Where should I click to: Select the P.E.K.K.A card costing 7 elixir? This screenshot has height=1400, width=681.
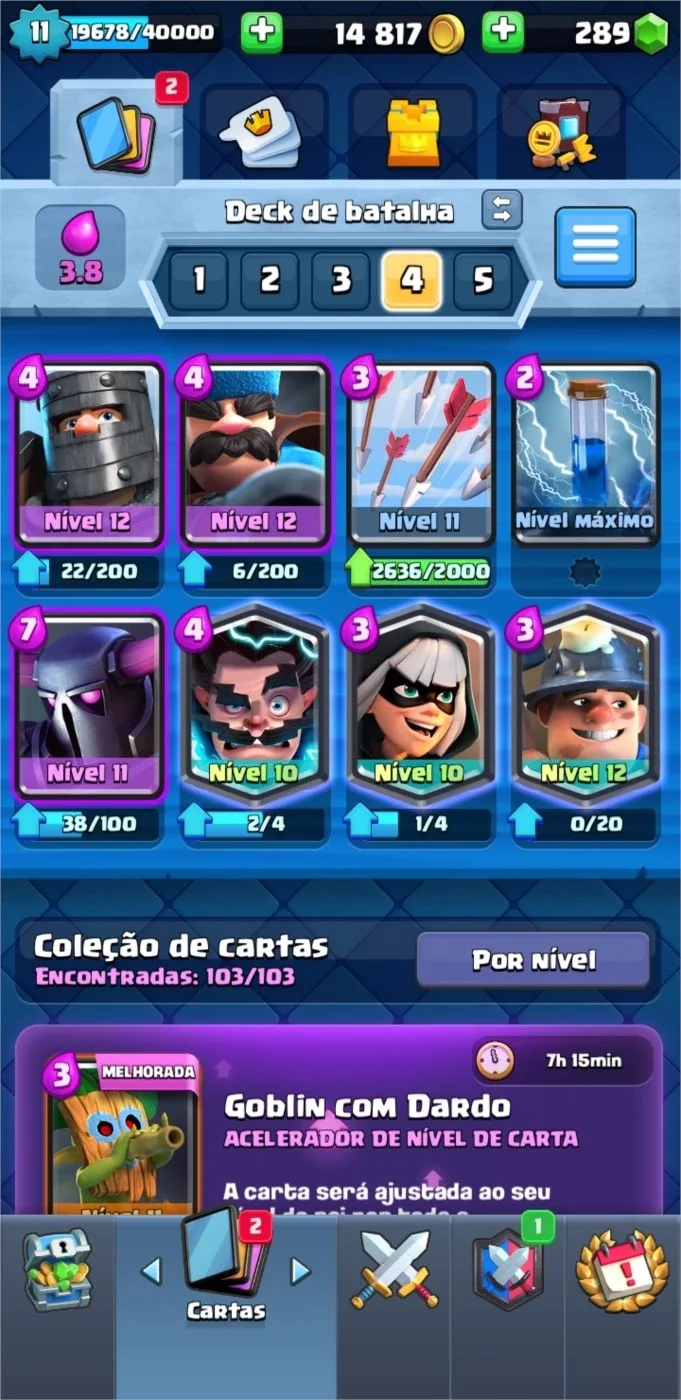[89, 706]
